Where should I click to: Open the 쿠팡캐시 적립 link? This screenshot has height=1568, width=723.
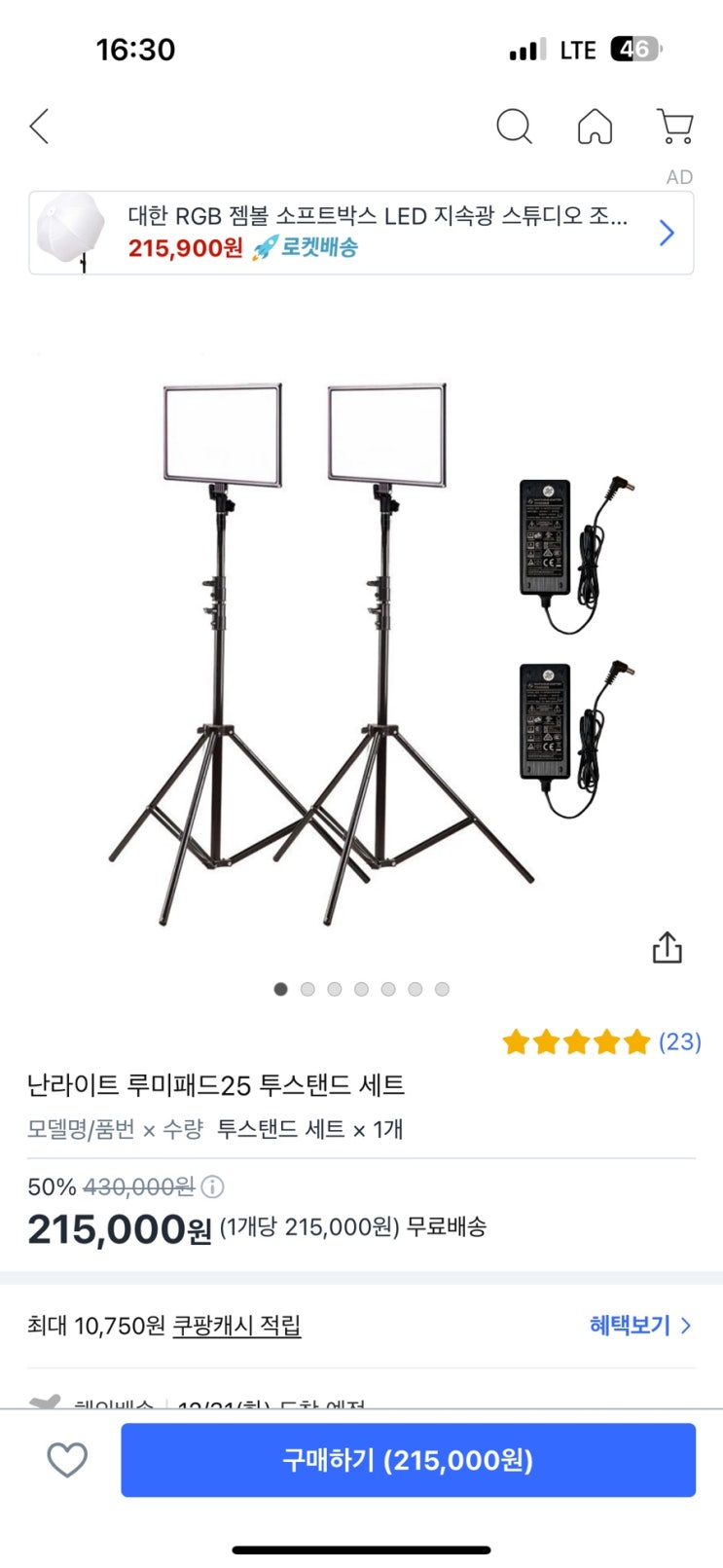(x=236, y=1326)
